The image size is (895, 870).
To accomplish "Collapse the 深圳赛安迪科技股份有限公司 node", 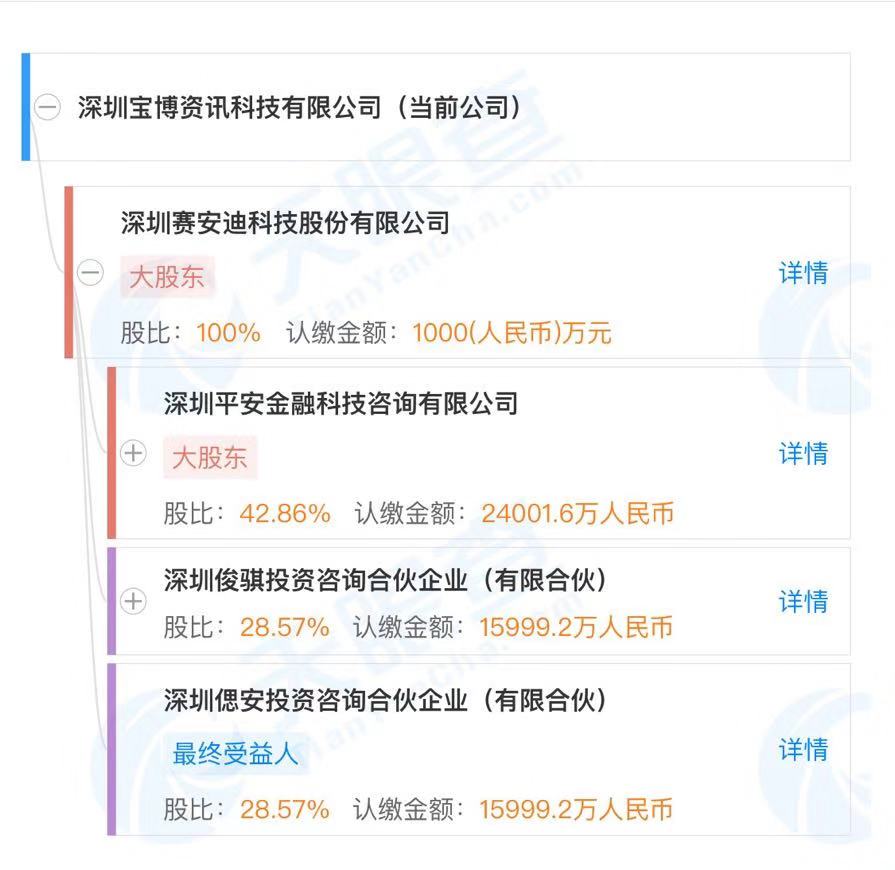I will point(91,273).
